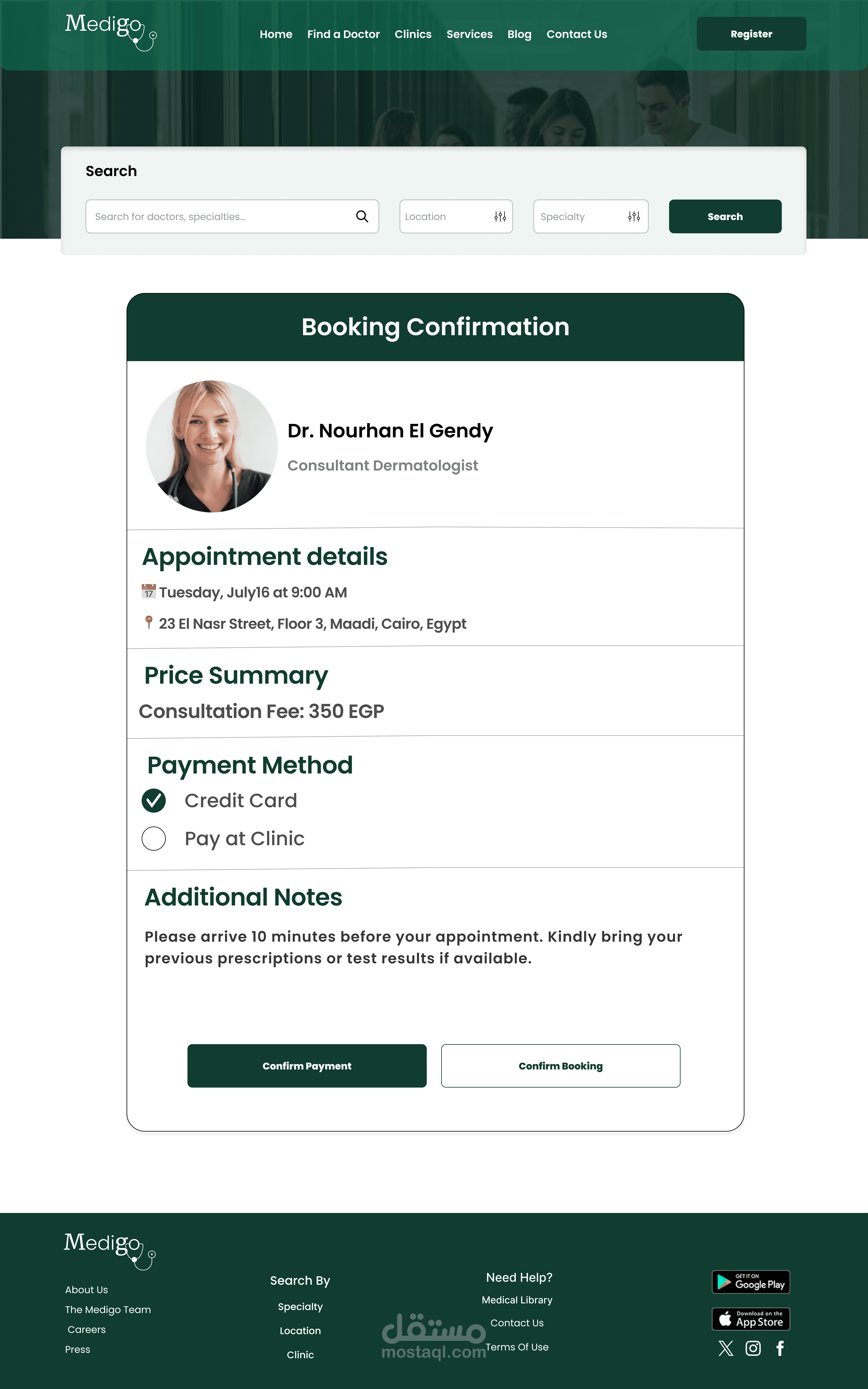
Task: Open the Facebook icon in footer
Action: (780, 1348)
